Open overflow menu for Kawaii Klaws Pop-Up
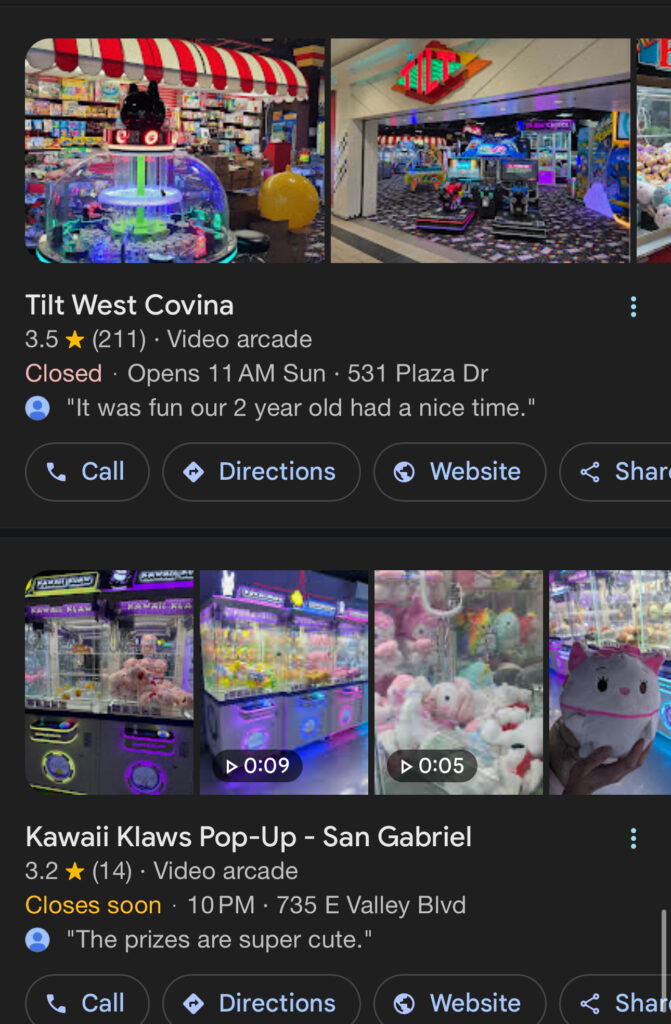This screenshot has height=1024, width=671. (x=633, y=839)
